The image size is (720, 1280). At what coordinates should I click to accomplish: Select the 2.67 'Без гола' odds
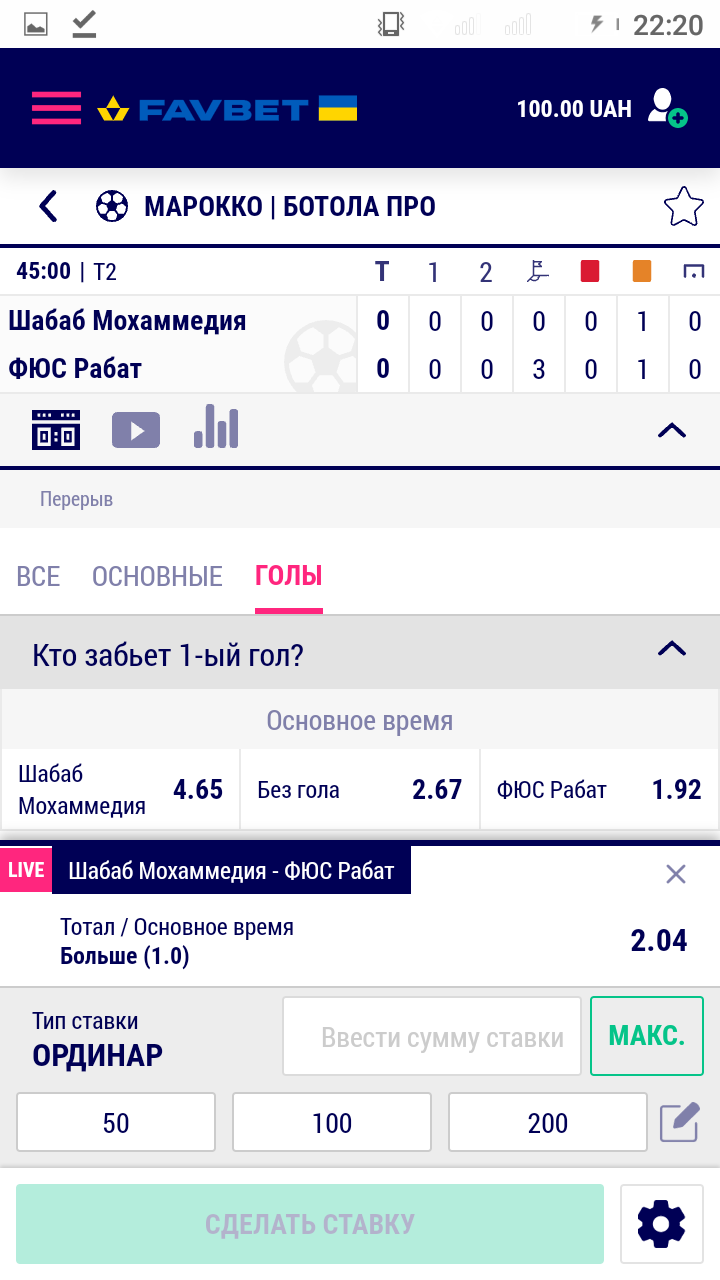tap(360, 789)
